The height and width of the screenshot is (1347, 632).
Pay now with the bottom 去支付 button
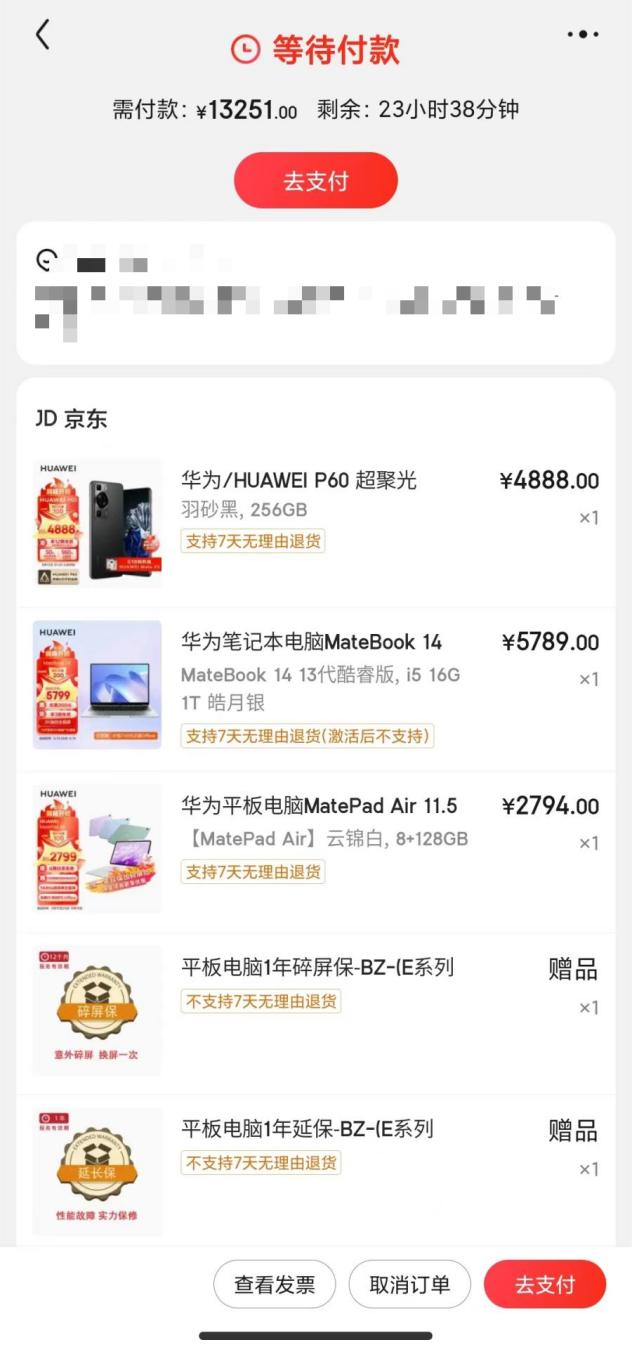(545, 1285)
